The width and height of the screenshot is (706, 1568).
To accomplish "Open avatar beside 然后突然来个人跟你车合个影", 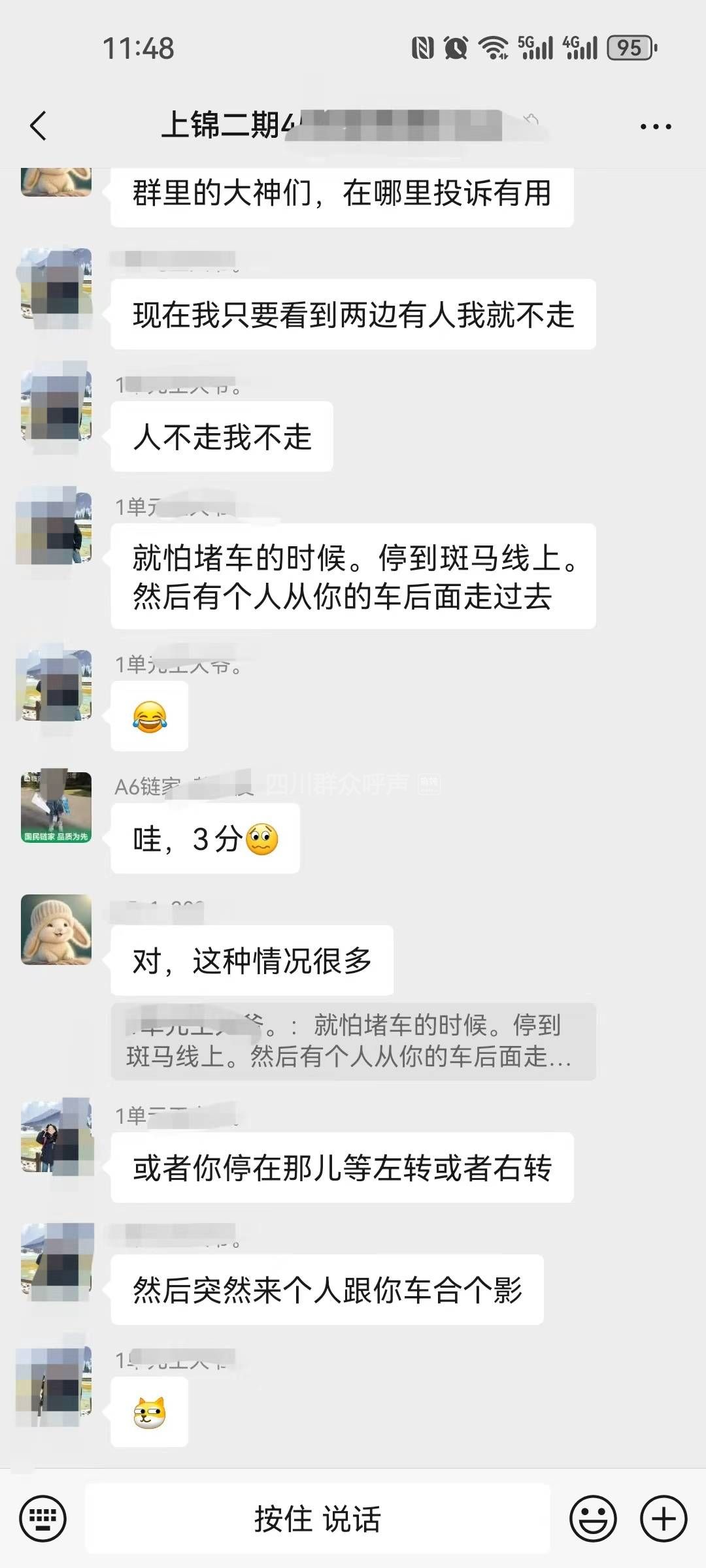I will [x=56, y=1260].
